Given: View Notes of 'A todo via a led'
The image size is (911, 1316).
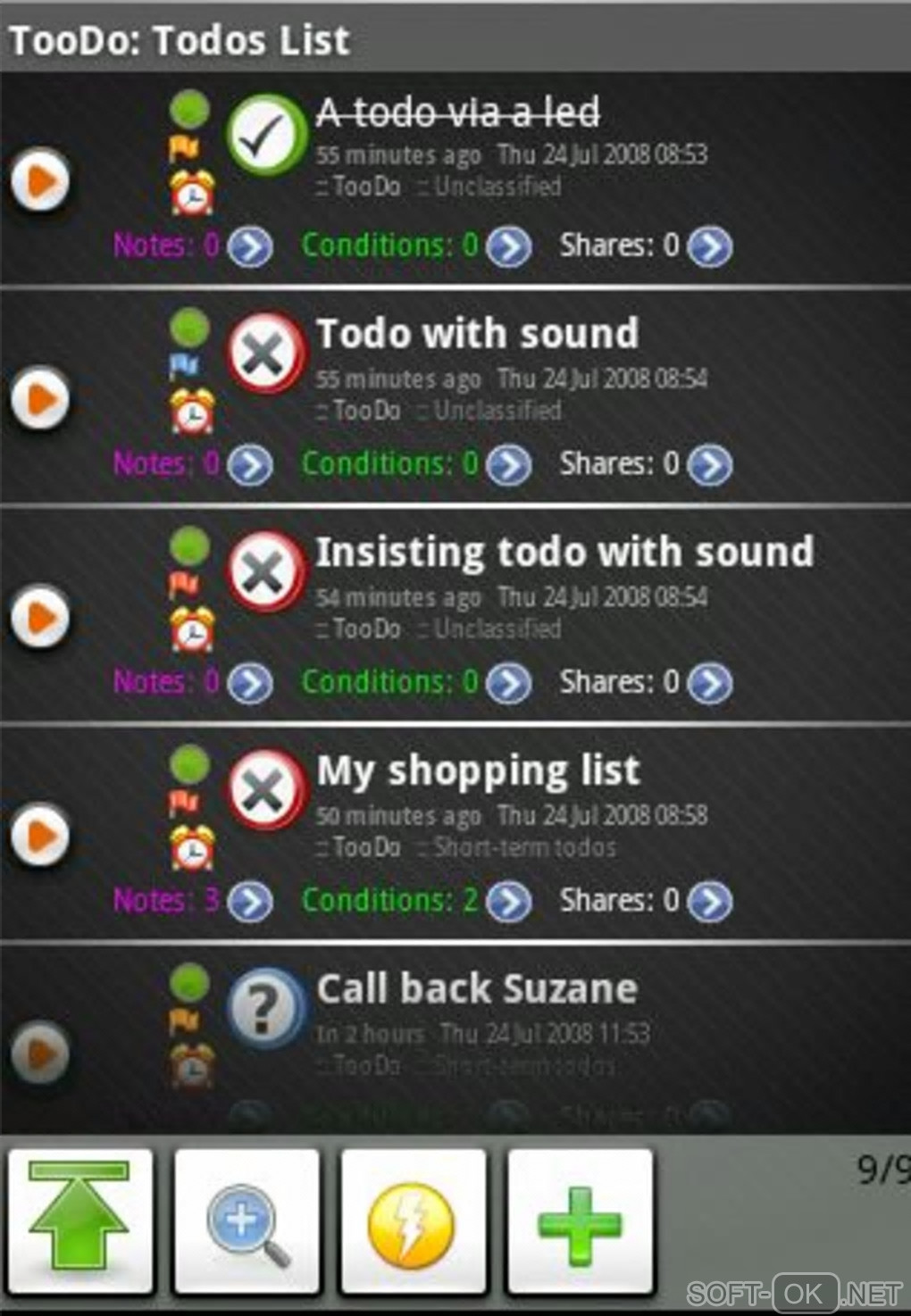Looking at the screenshot, I should tap(250, 247).
